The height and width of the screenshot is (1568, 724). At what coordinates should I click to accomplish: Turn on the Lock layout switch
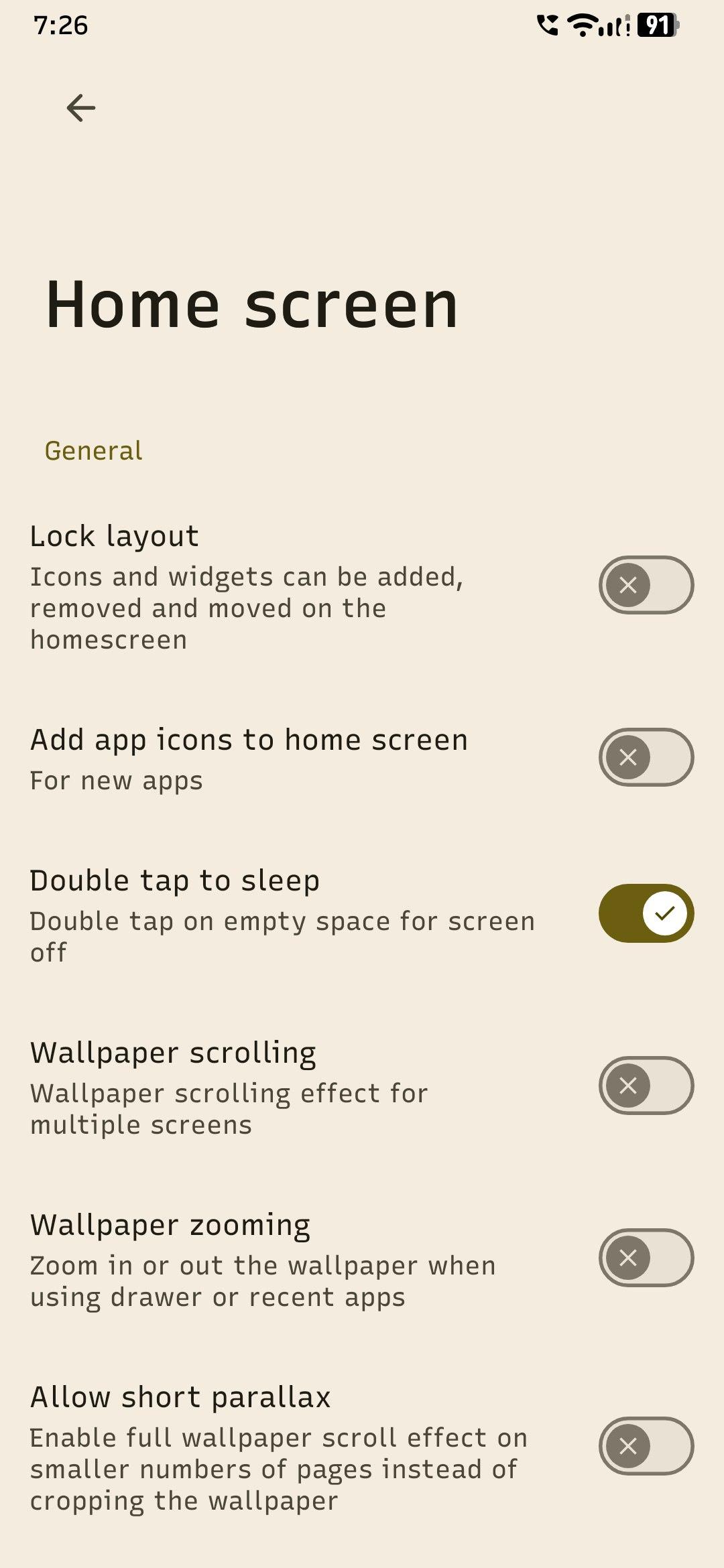(x=646, y=585)
